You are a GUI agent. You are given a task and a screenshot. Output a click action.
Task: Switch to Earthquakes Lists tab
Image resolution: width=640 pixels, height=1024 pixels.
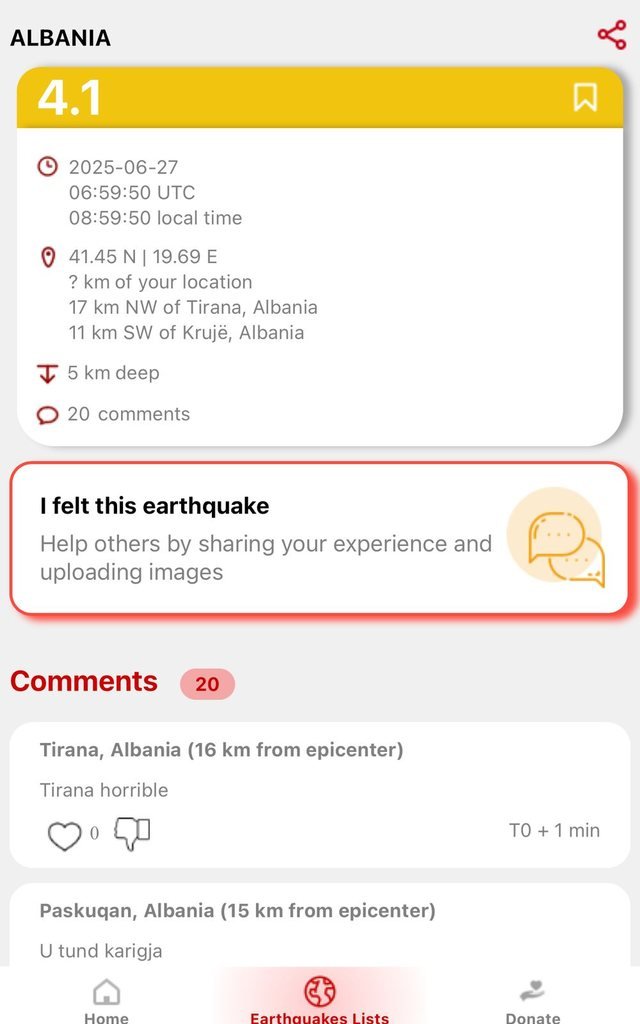point(319,998)
